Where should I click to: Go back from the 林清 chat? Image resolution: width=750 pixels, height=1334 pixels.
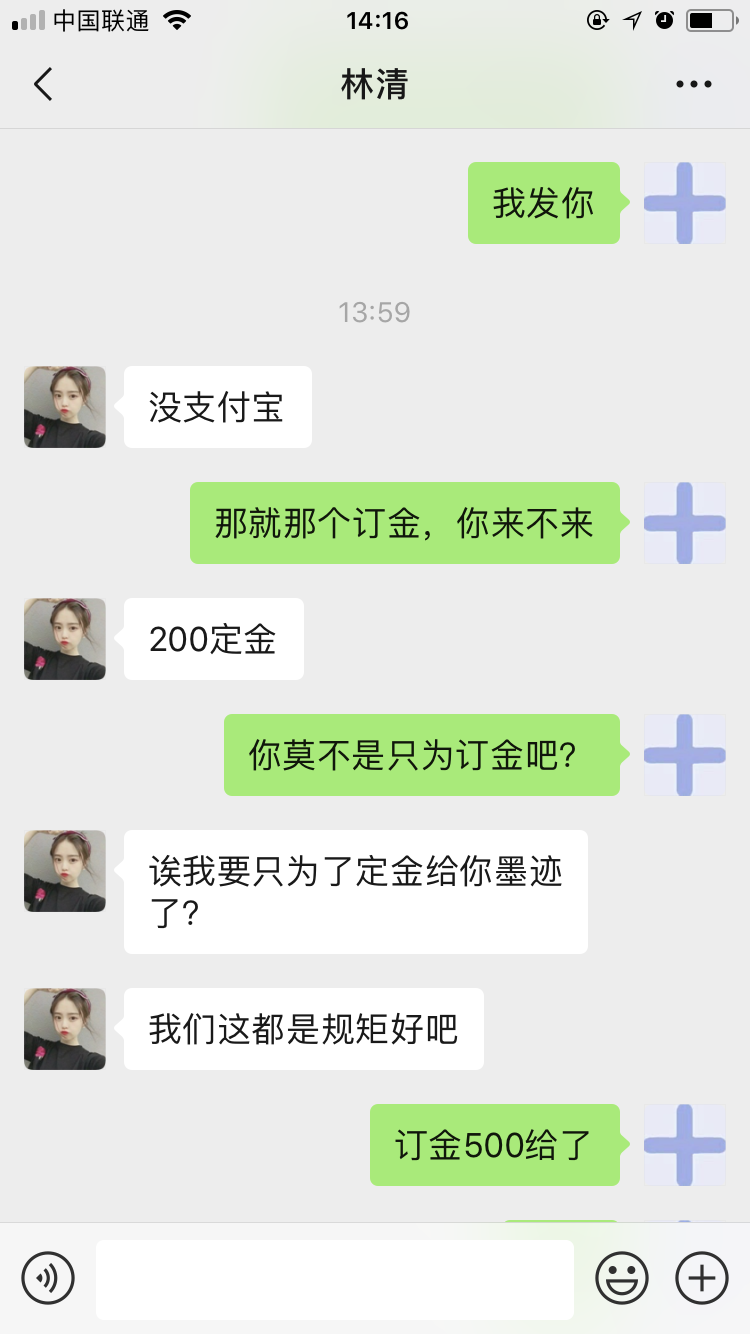click(42, 85)
